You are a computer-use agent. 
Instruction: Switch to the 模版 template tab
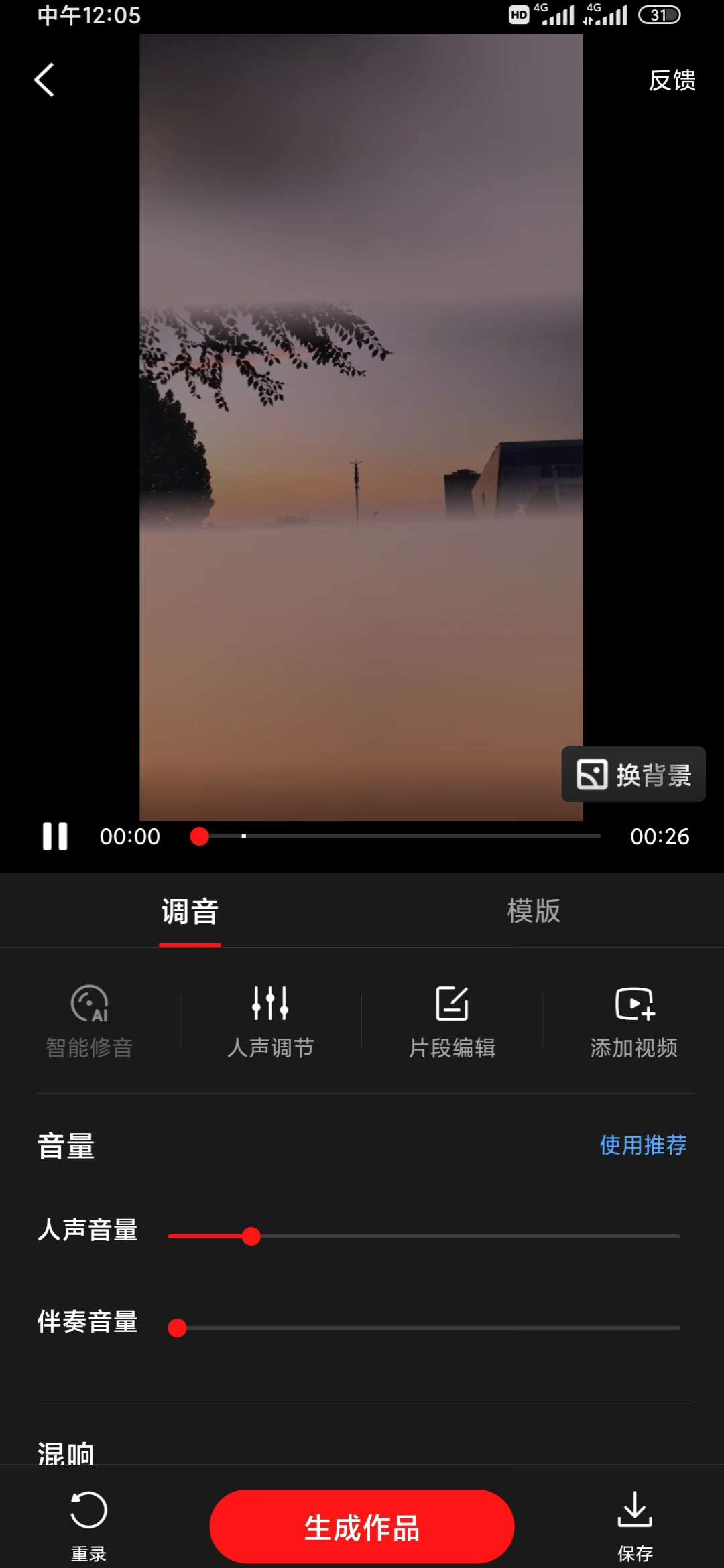point(532,911)
